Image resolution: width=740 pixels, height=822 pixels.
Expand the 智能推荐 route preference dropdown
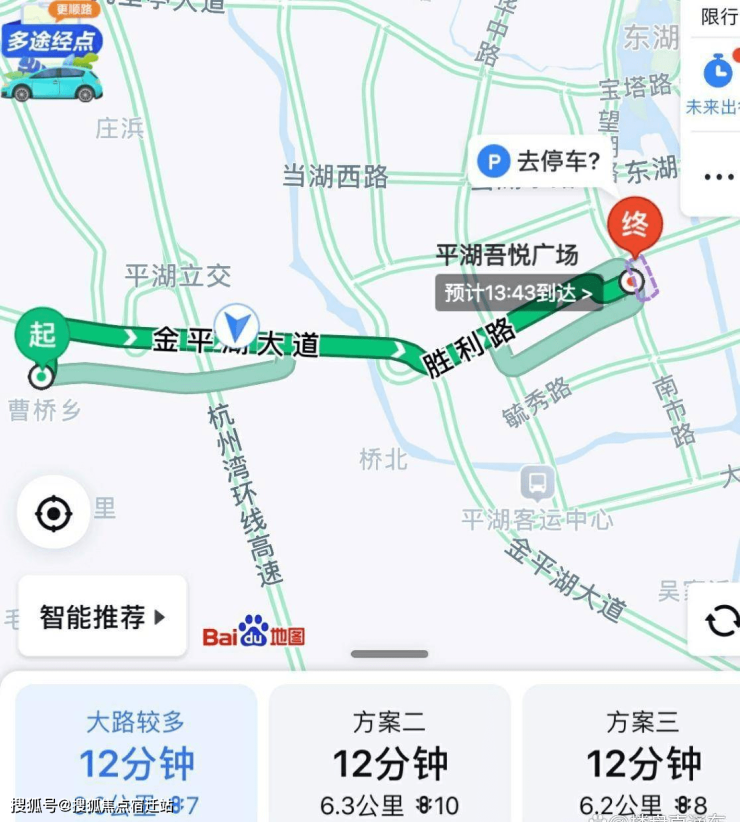tap(103, 617)
